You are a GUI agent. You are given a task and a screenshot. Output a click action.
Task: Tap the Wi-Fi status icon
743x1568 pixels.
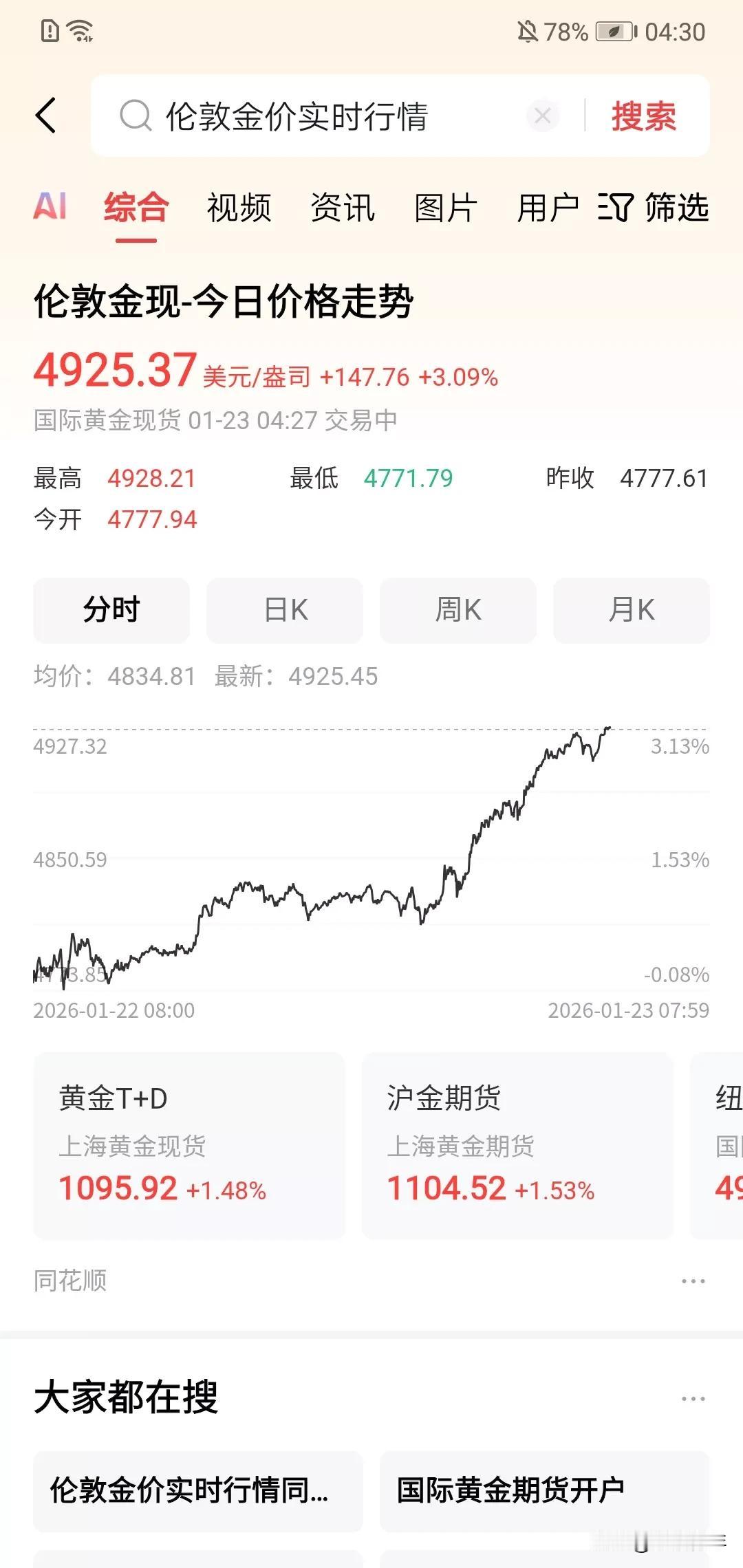tap(80, 29)
